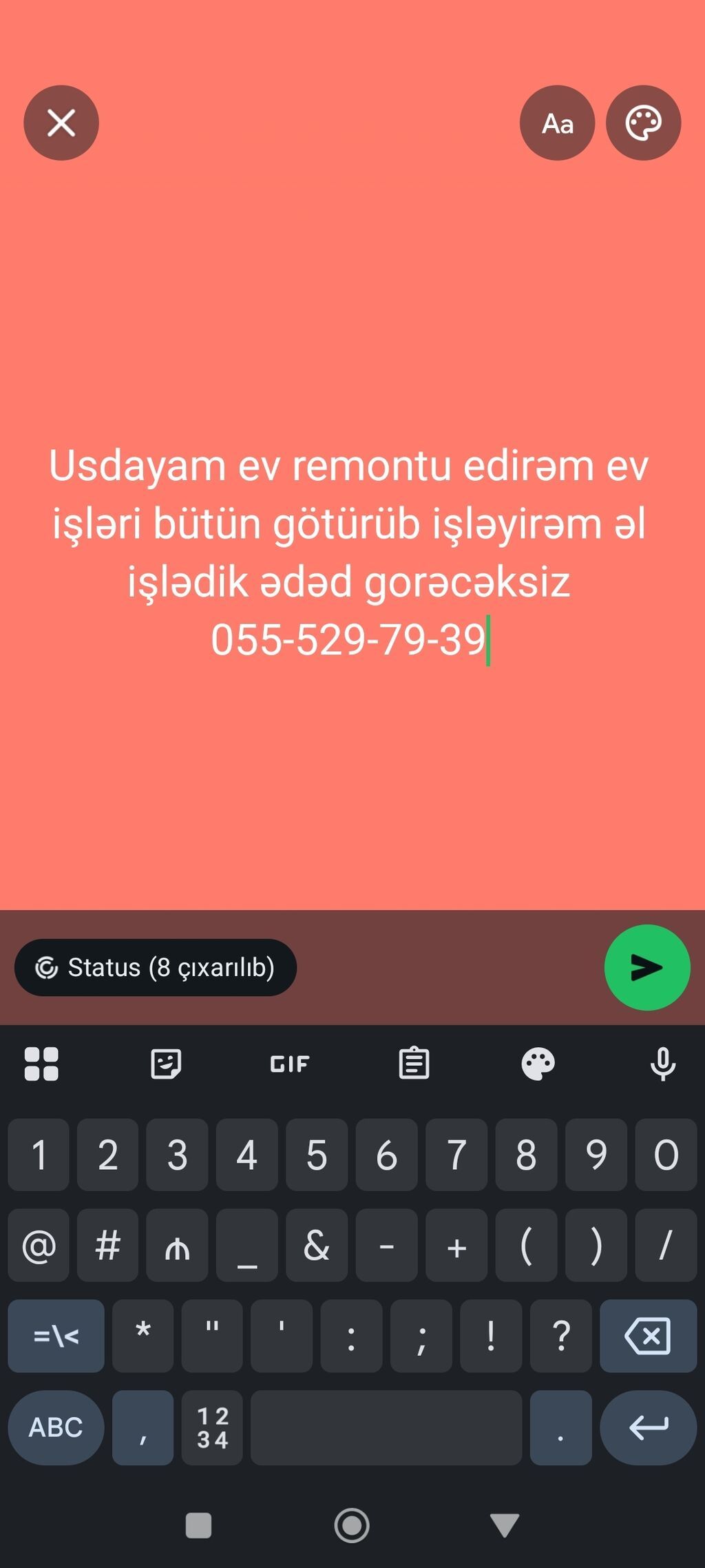Screen dimensions: 705x1568
Task: Open the GIF keyboard panel
Action: point(289,1064)
